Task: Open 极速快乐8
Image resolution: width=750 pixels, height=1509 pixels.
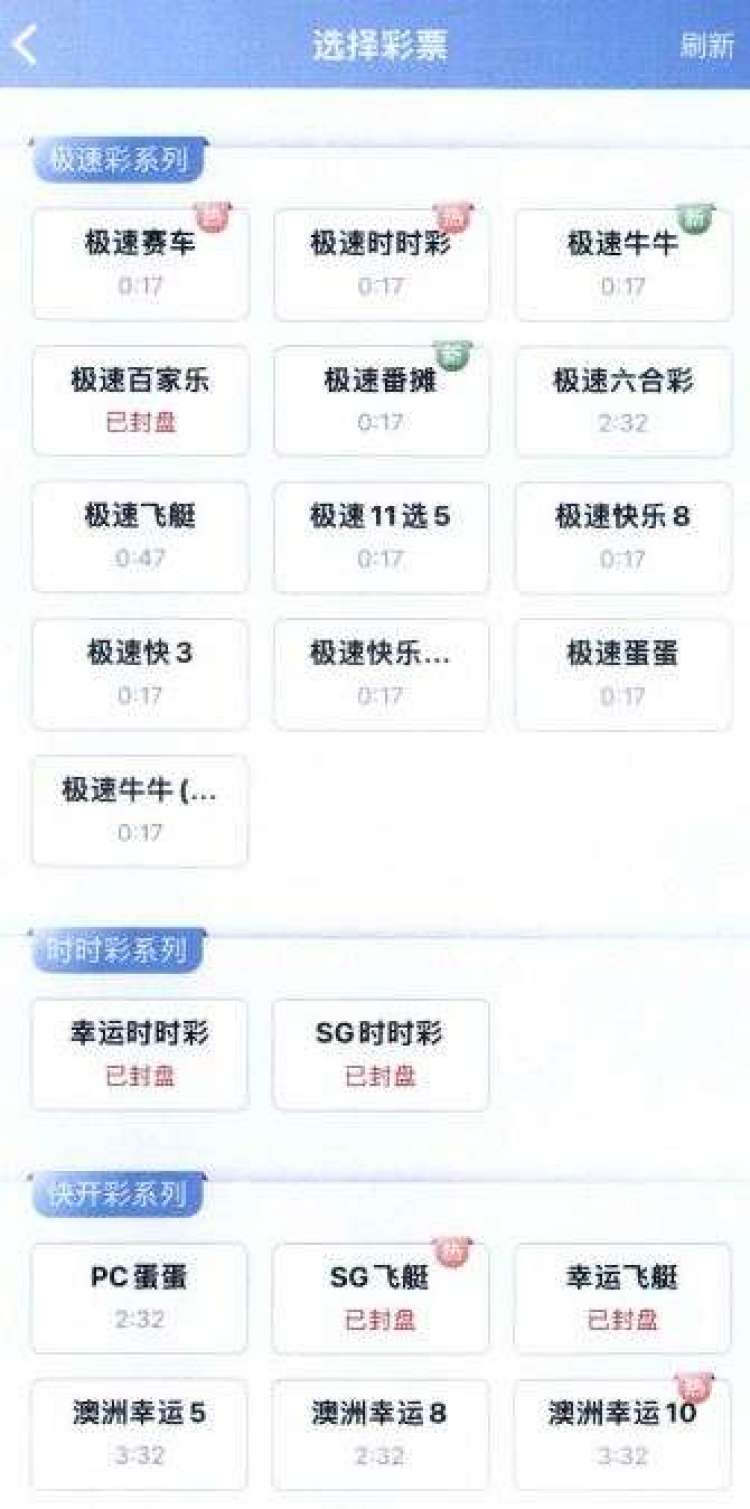Action: (x=622, y=536)
